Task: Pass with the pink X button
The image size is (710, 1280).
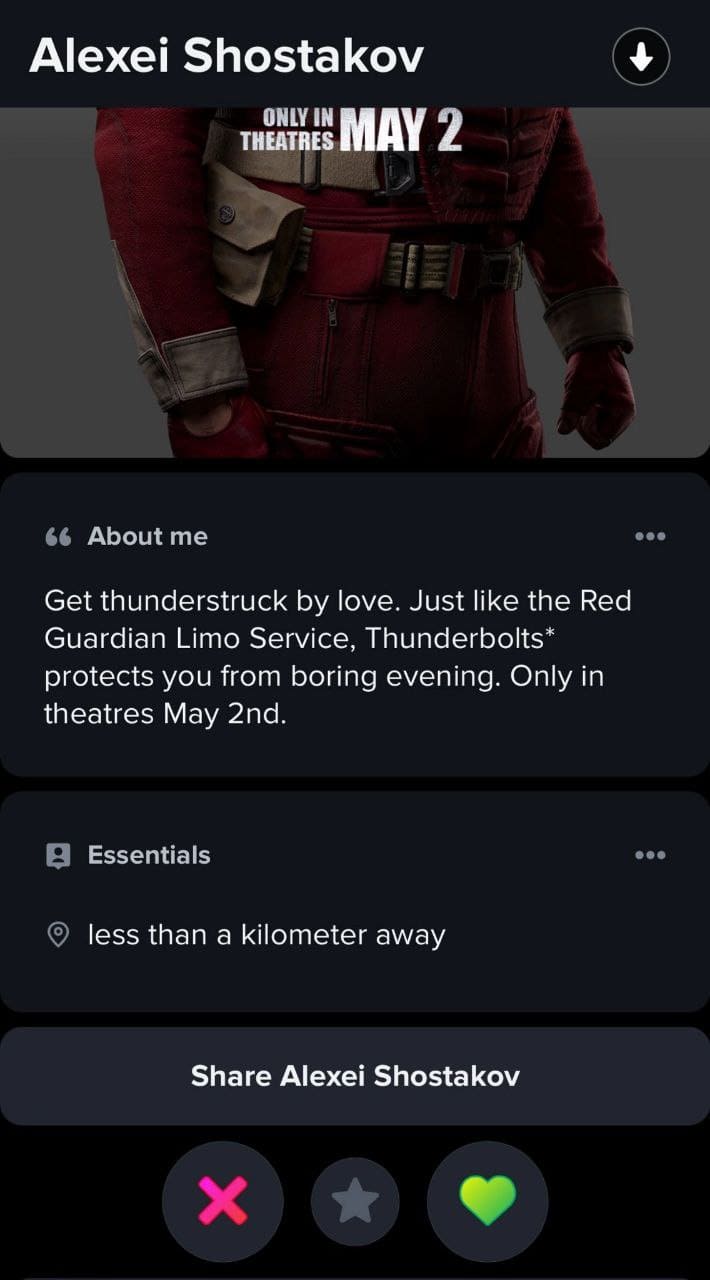Action: pyautogui.click(x=223, y=1201)
